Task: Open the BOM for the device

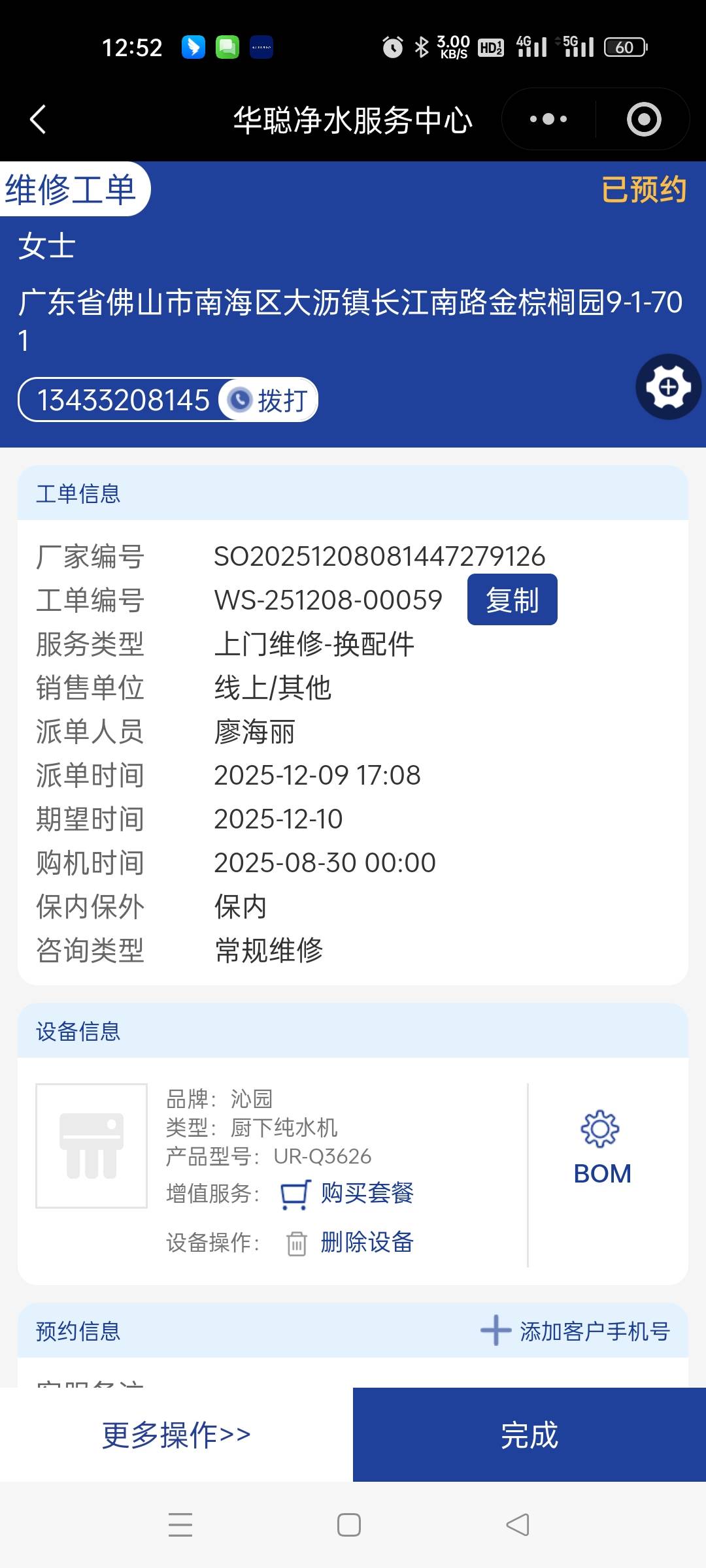Action: 601,1148
